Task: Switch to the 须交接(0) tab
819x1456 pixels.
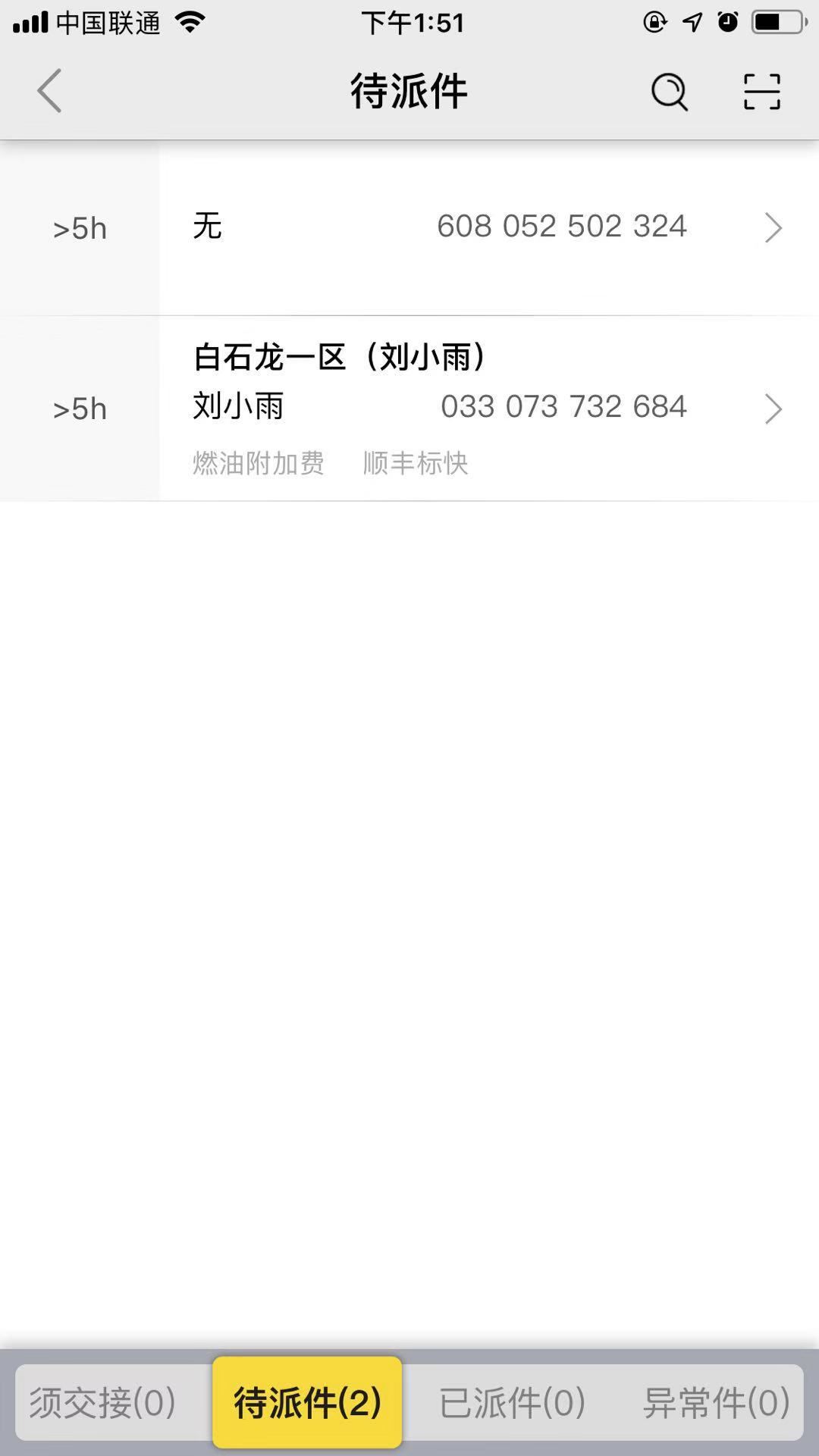Action: click(103, 1402)
